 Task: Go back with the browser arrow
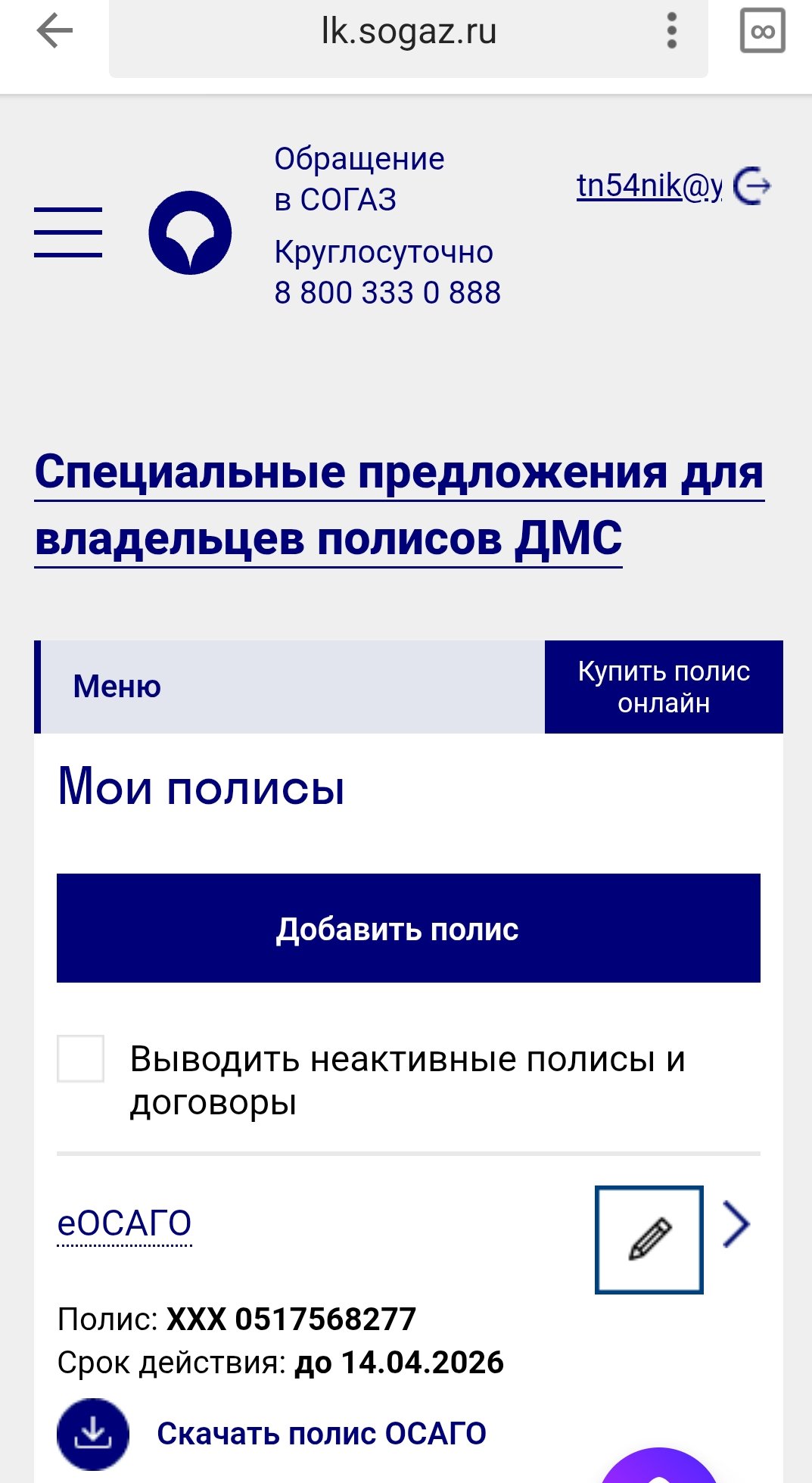click(54, 32)
